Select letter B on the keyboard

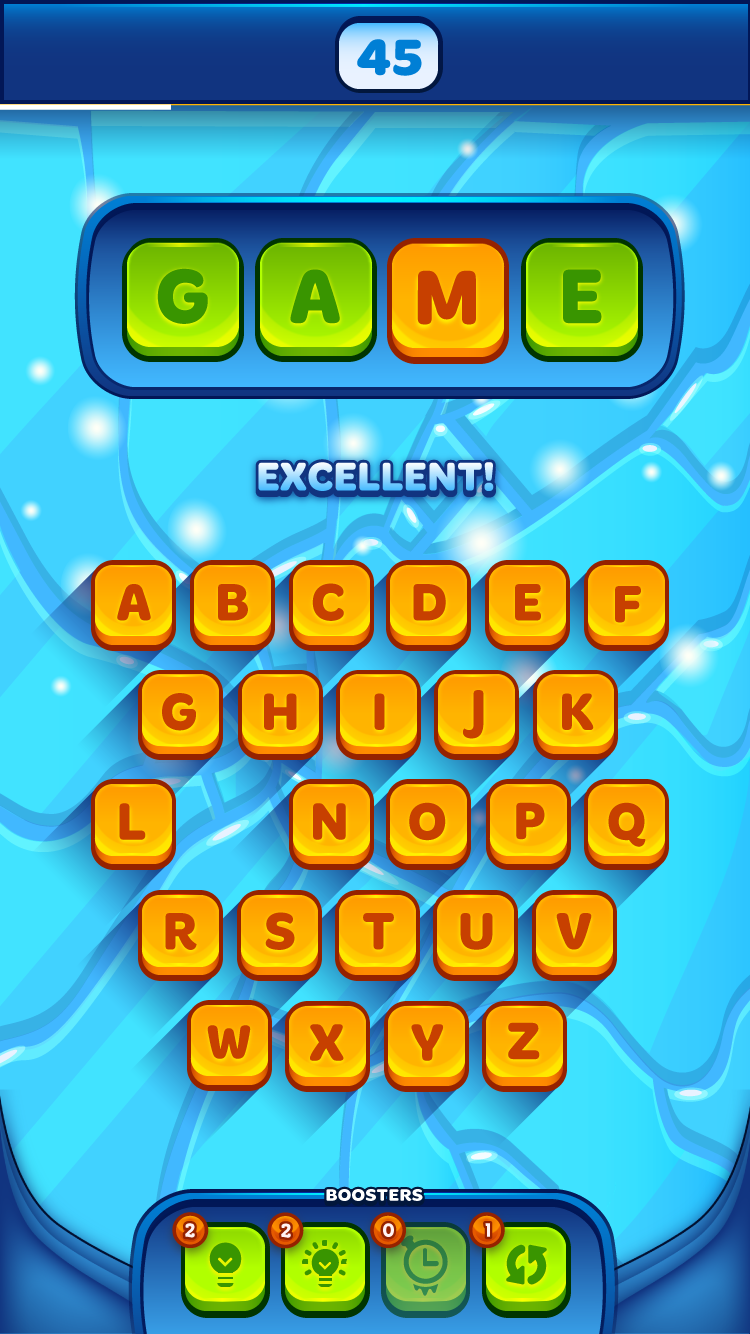232,602
